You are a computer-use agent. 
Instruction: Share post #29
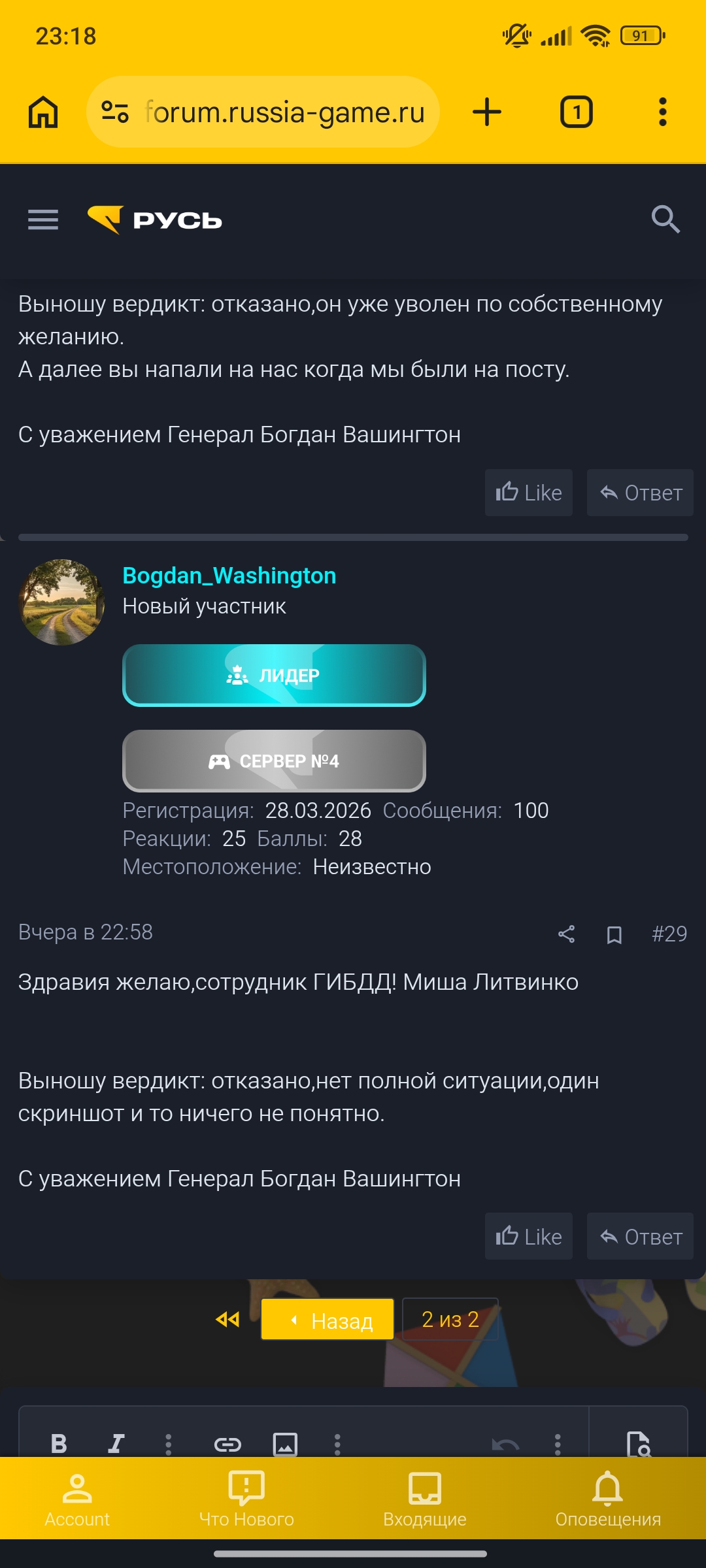tap(566, 934)
